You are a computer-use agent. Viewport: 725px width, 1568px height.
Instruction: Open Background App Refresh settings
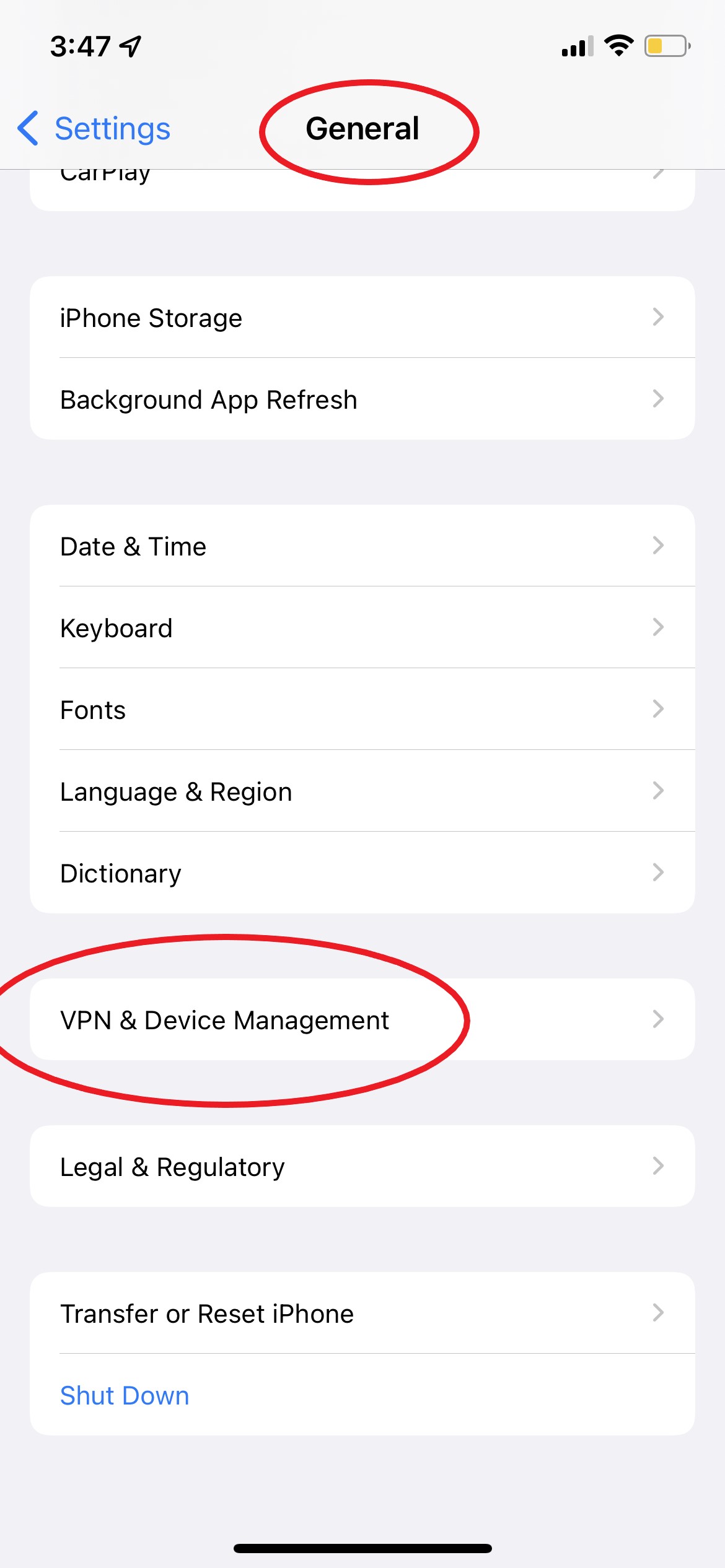362,399
